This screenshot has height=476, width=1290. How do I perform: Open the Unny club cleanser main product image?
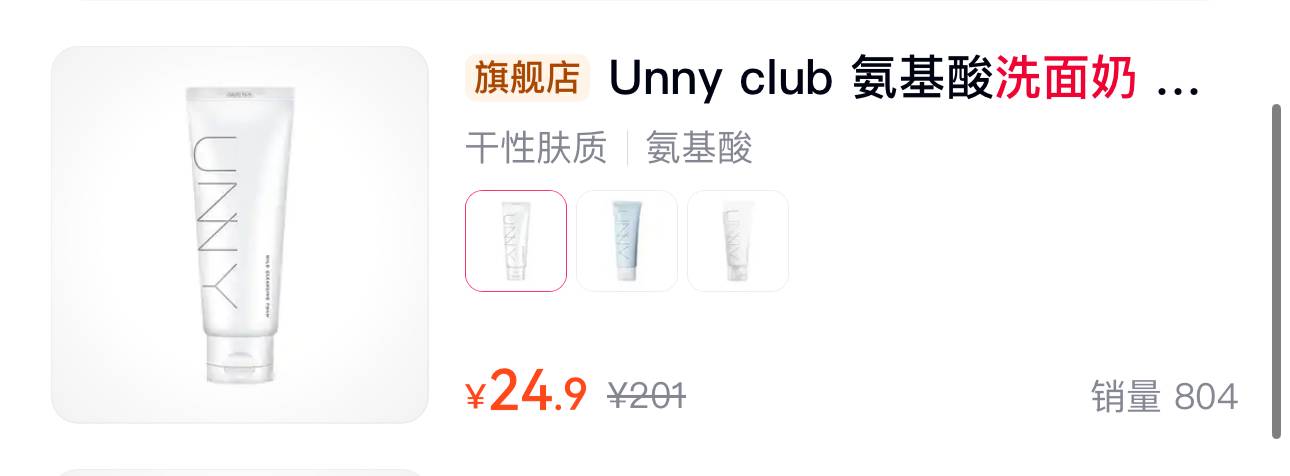pyautogui.click(x=240, y=235)
